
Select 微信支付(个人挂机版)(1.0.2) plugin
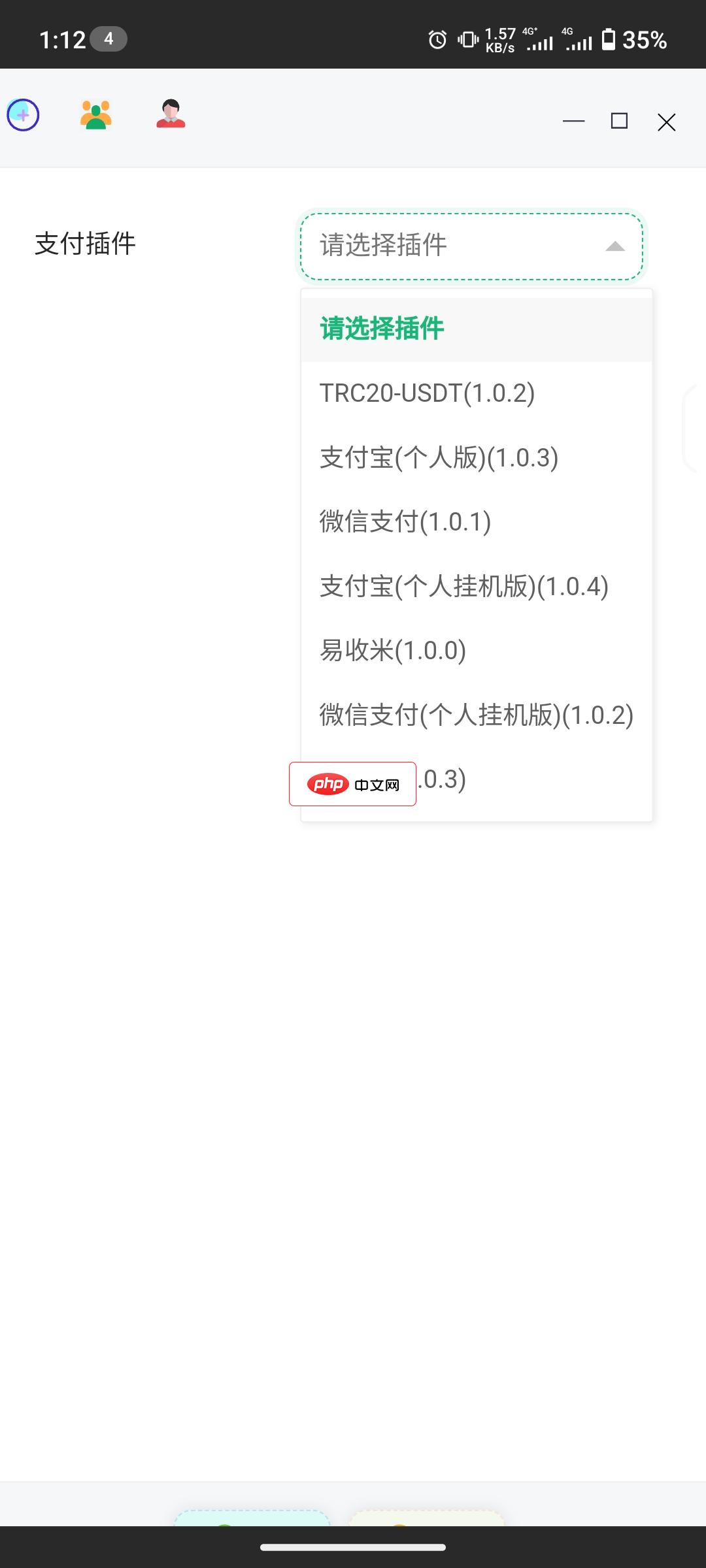pyautogui.click(x=477, y=715)
